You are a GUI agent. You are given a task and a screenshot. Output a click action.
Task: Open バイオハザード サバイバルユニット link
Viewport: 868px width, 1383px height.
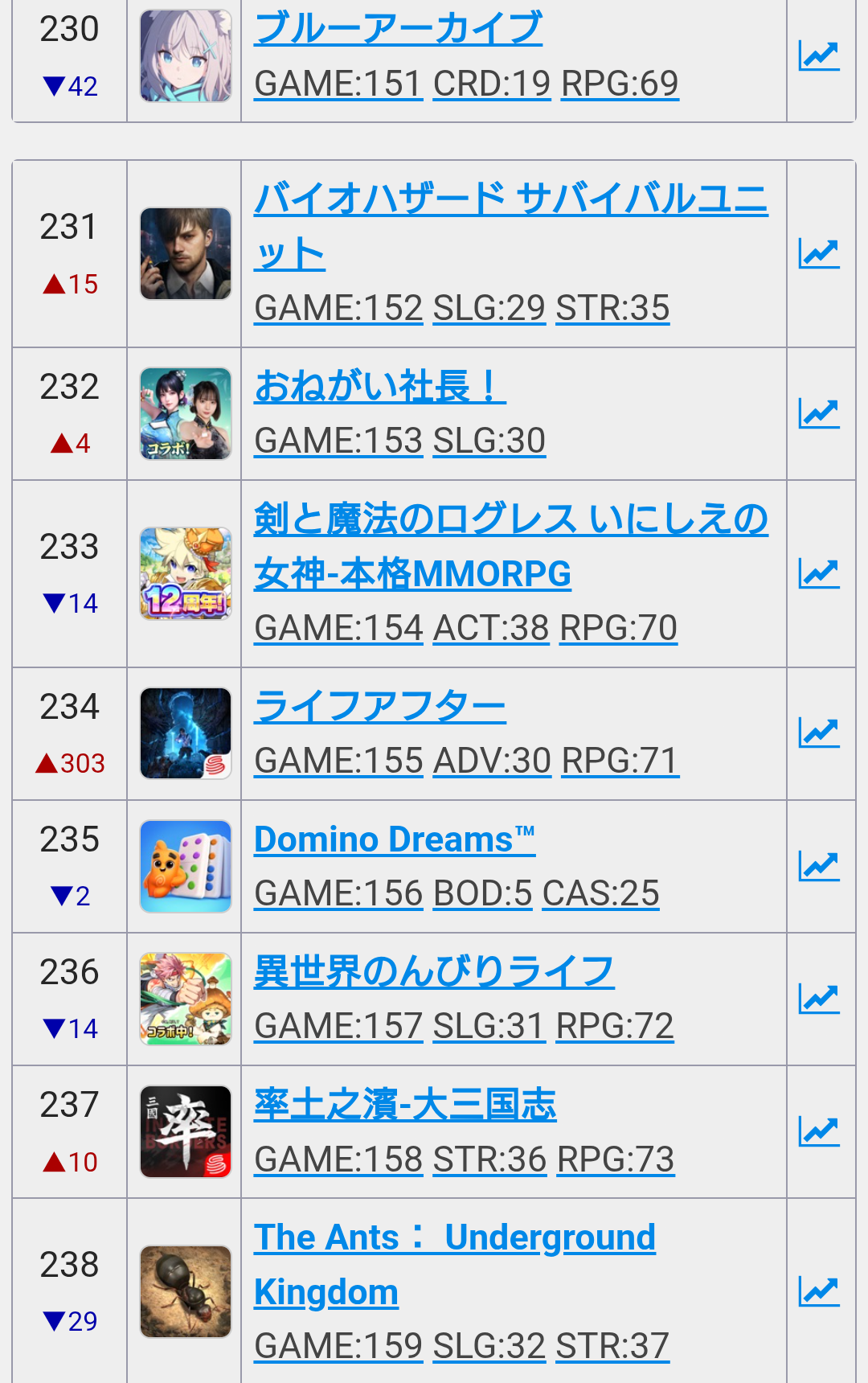(510, 199)
